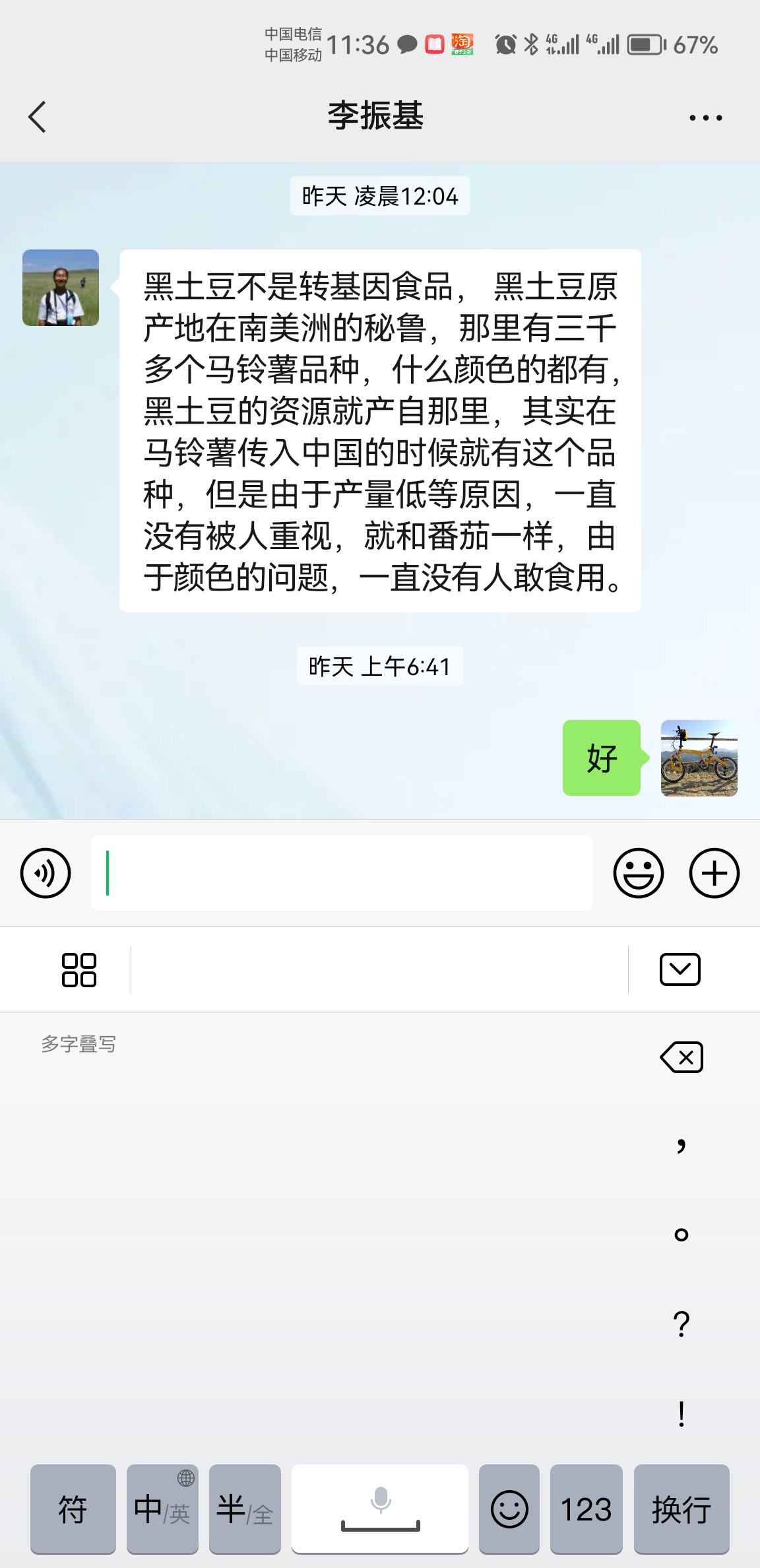
Task: Hit the backspace delete key
Action: [x=681, y=1057]
